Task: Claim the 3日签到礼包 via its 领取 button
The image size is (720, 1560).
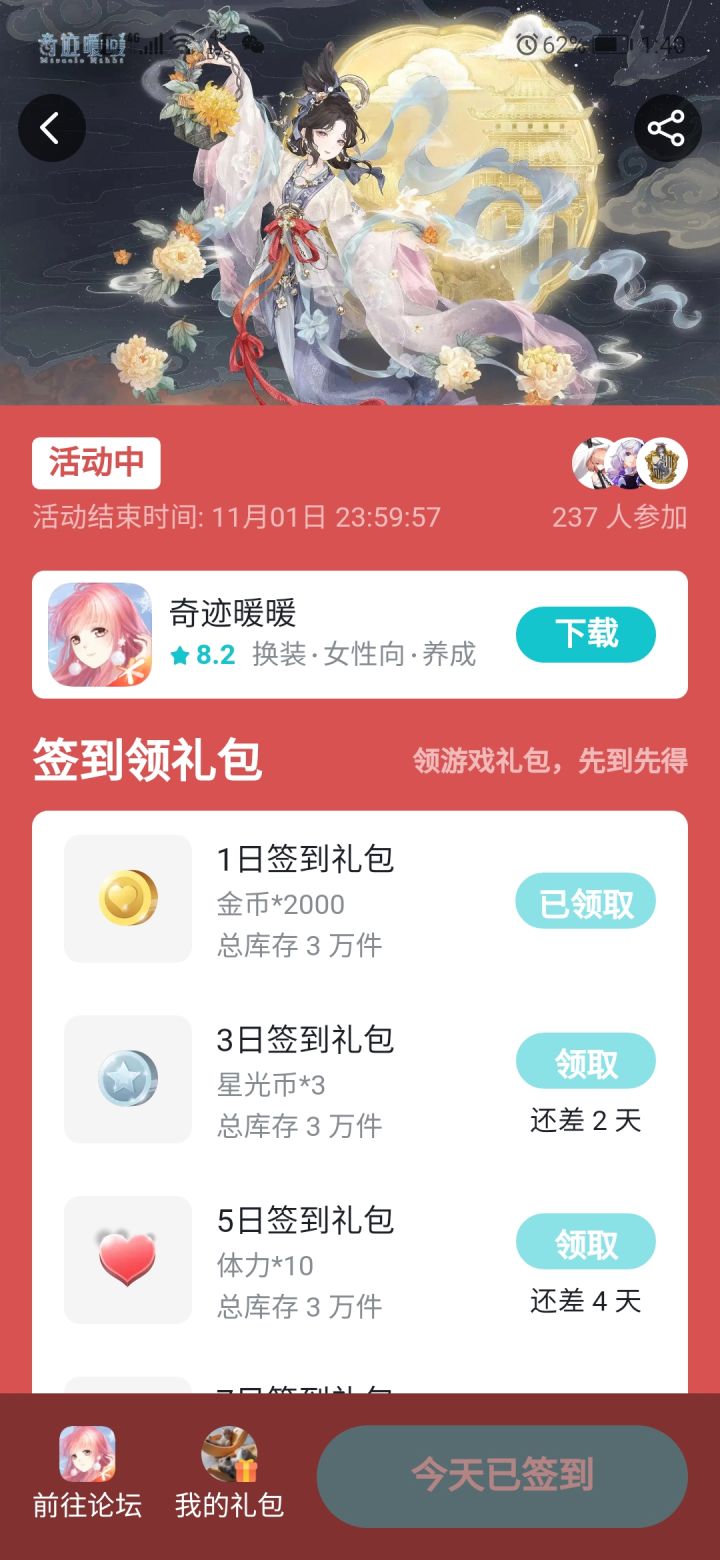Action: tap(586, 1060)
